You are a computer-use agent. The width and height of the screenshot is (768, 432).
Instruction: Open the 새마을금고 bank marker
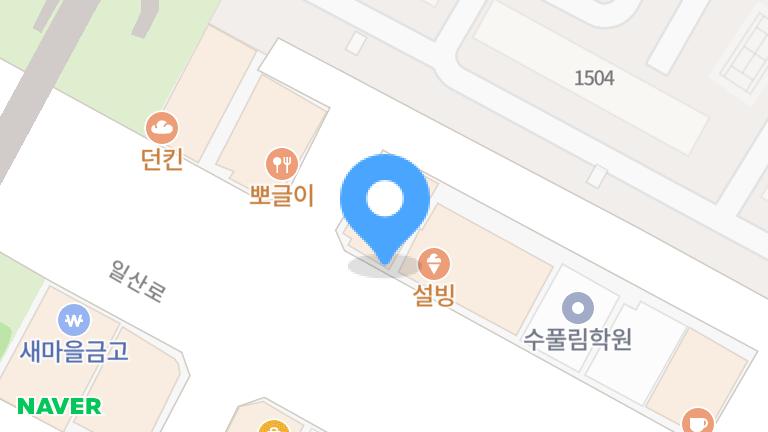74,320
